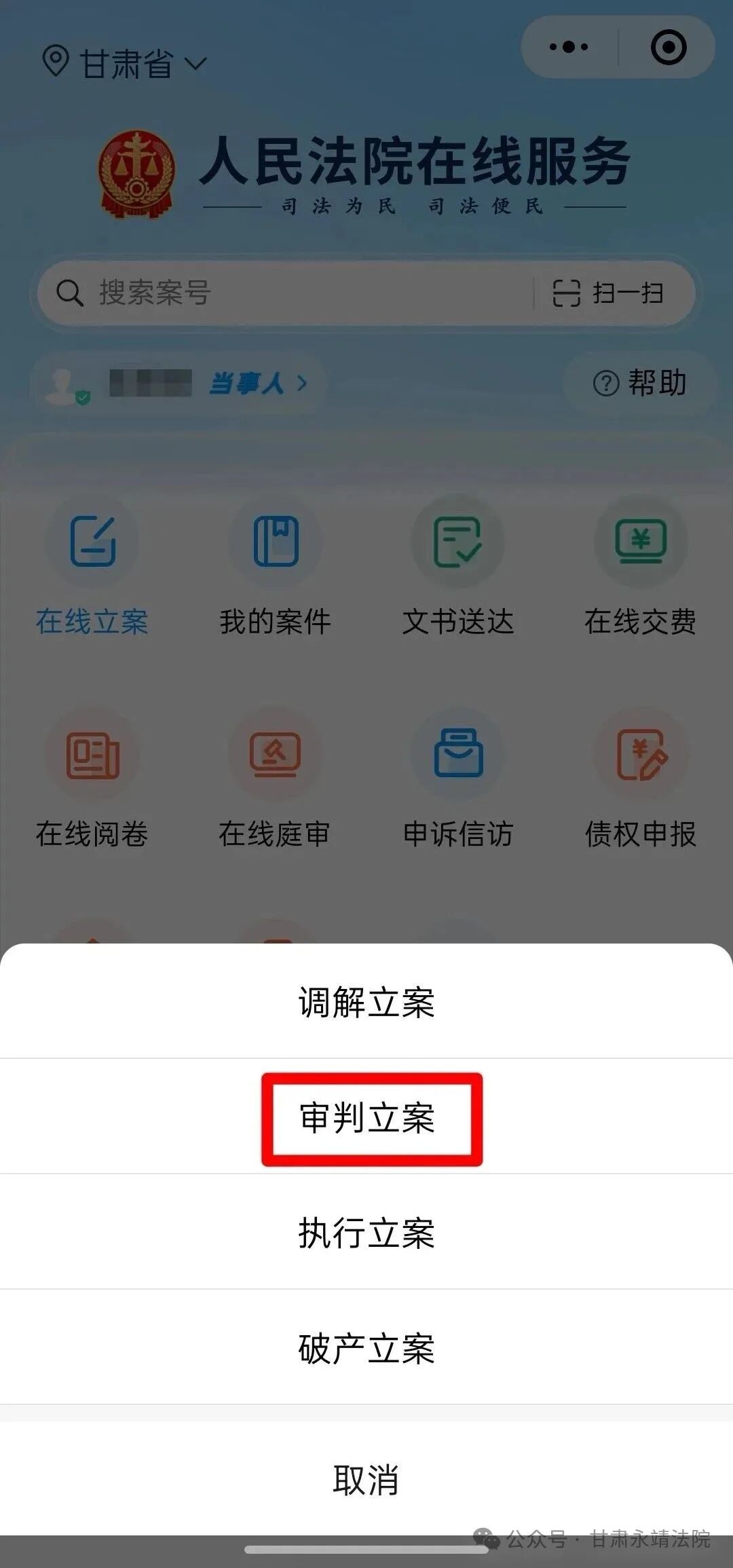Open 执行立案 filing
Image resolution: width=733 pixels, height=1568 pixels.
pyautogui.click(x=366, y=1233)
